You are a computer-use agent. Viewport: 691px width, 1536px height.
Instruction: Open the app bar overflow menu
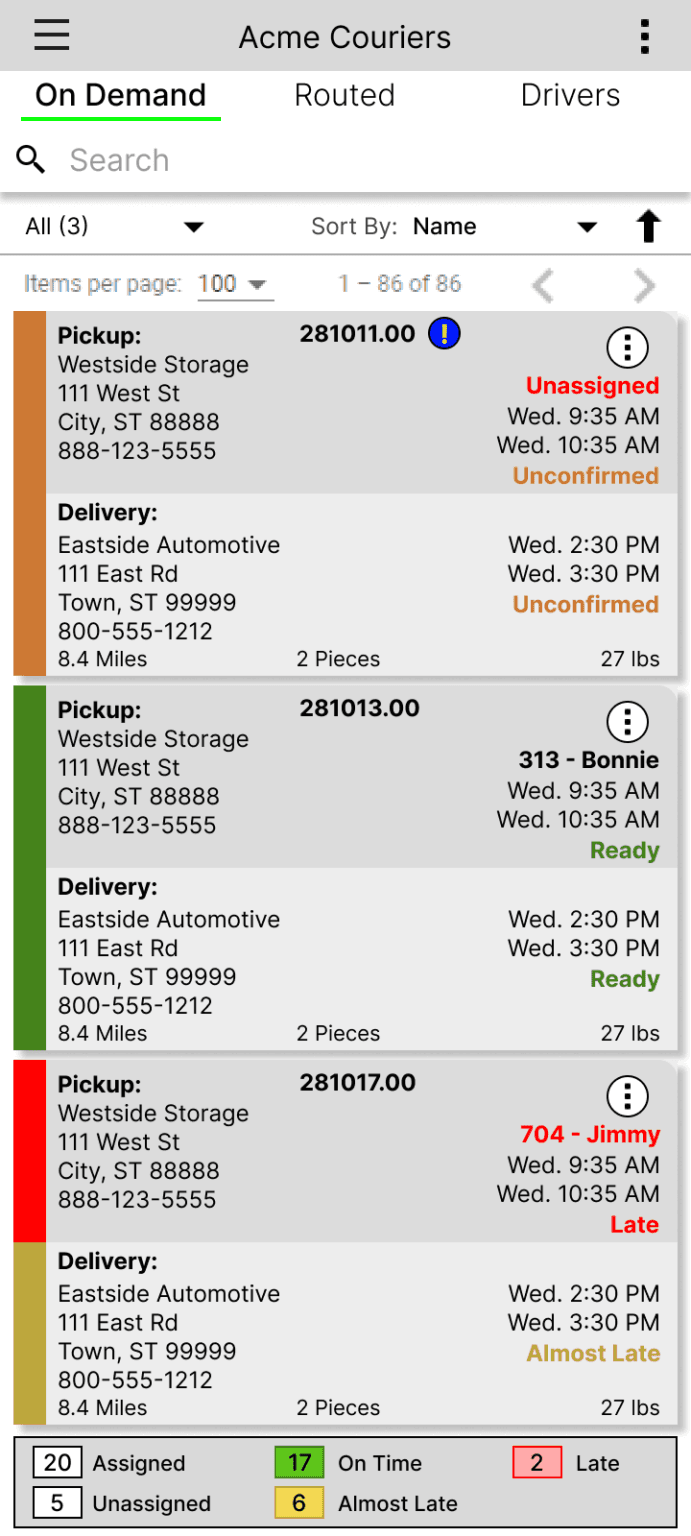pyautogui.click(x=645, y=36)
